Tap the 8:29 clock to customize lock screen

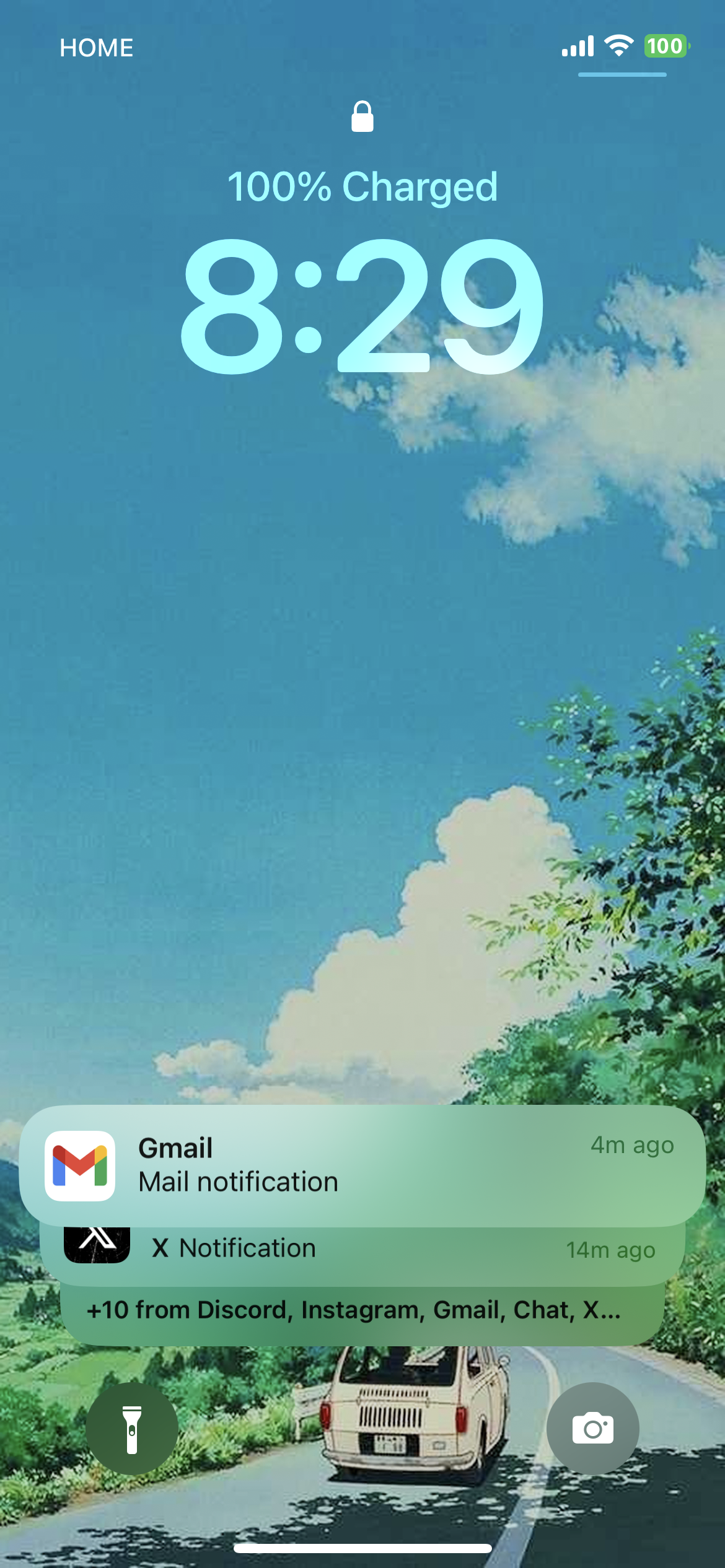362,310
